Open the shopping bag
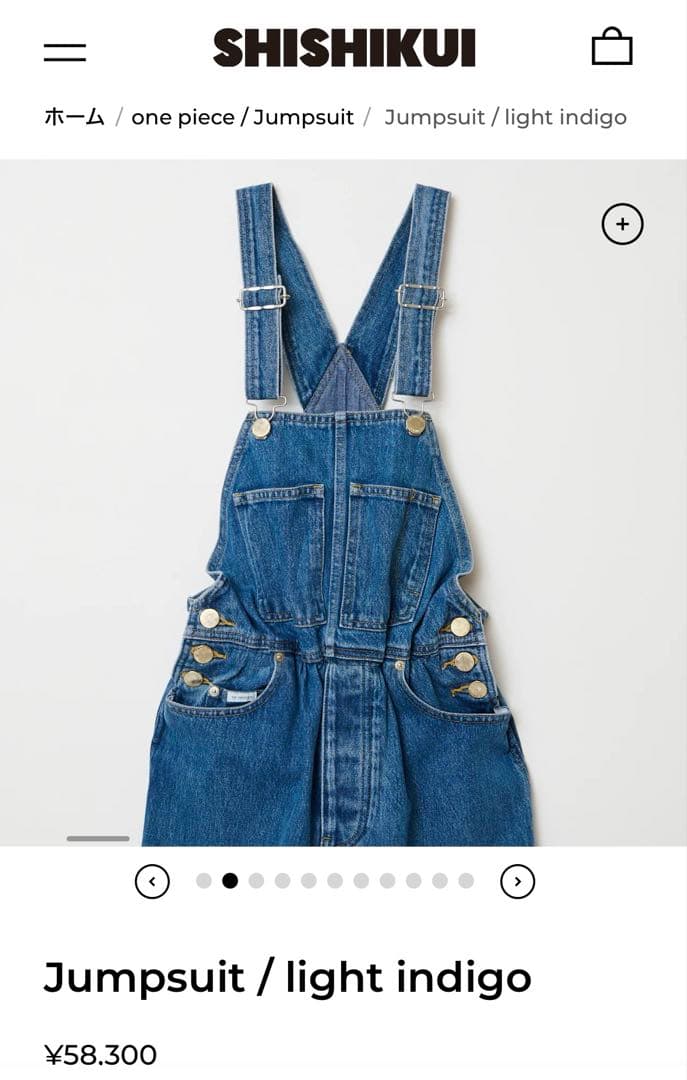 pyautogui.click(x=612, y=47)
